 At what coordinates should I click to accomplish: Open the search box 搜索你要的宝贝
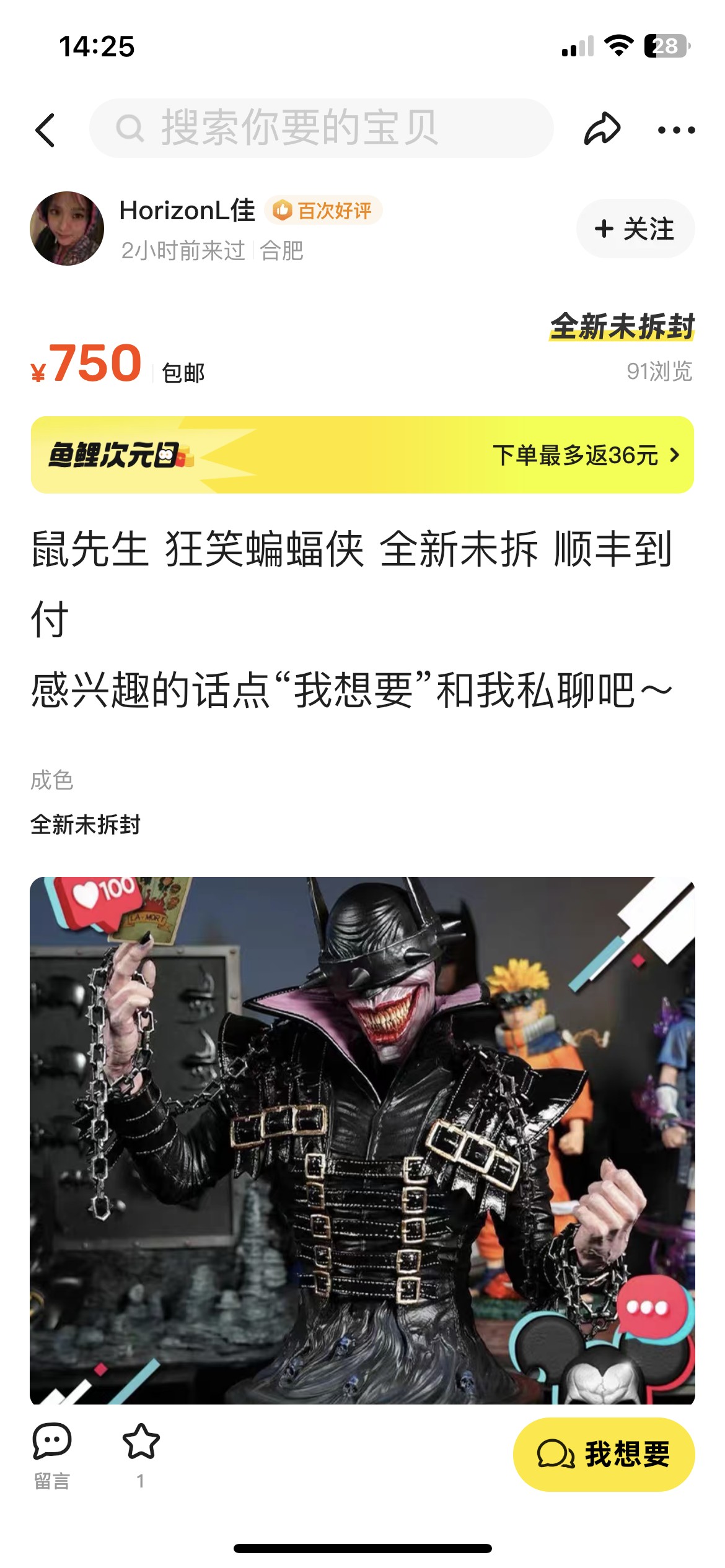coord(321,128)
